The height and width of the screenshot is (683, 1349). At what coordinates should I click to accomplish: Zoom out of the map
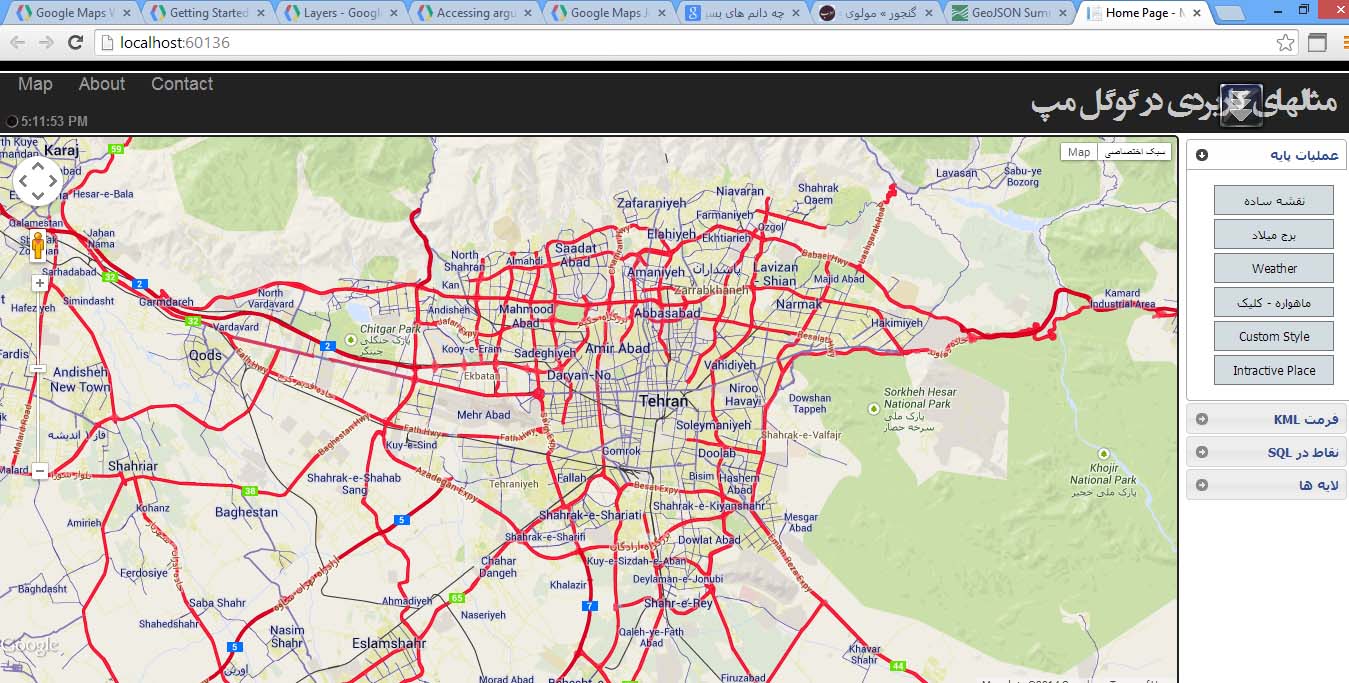[40, 471]
